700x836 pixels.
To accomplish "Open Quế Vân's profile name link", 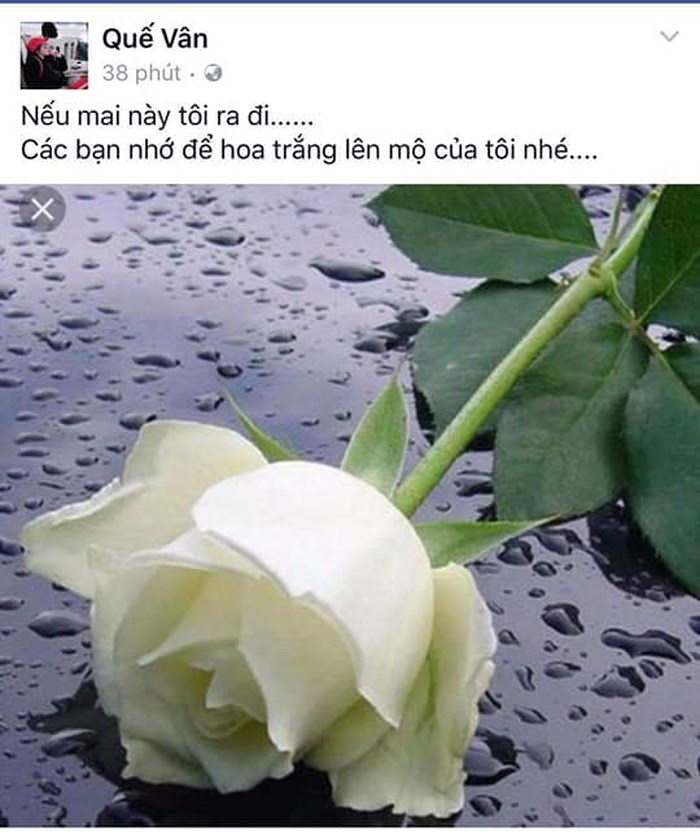I will click(x=155, y=39).
